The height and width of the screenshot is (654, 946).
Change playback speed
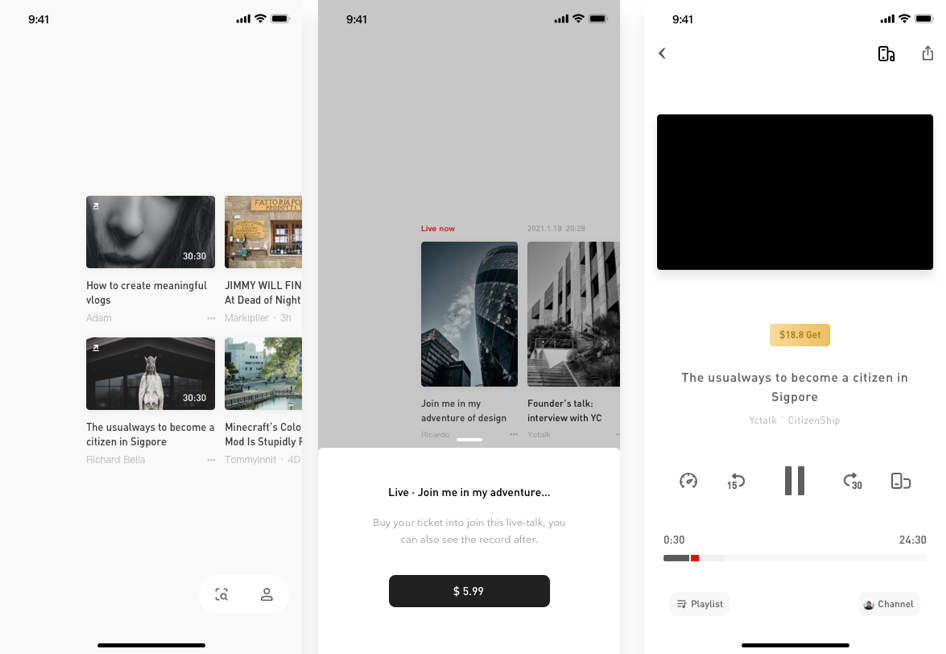(688, 481)
